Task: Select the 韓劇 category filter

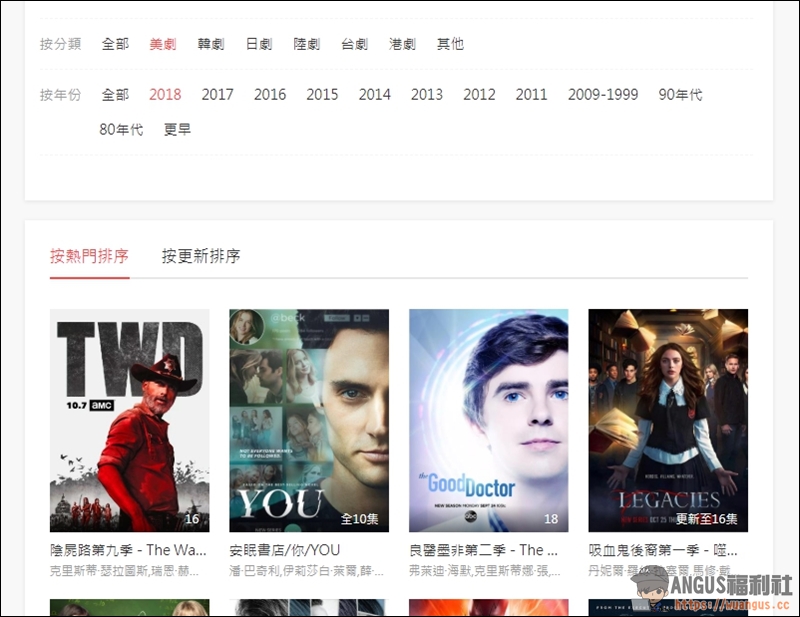Action: [211, 44]
